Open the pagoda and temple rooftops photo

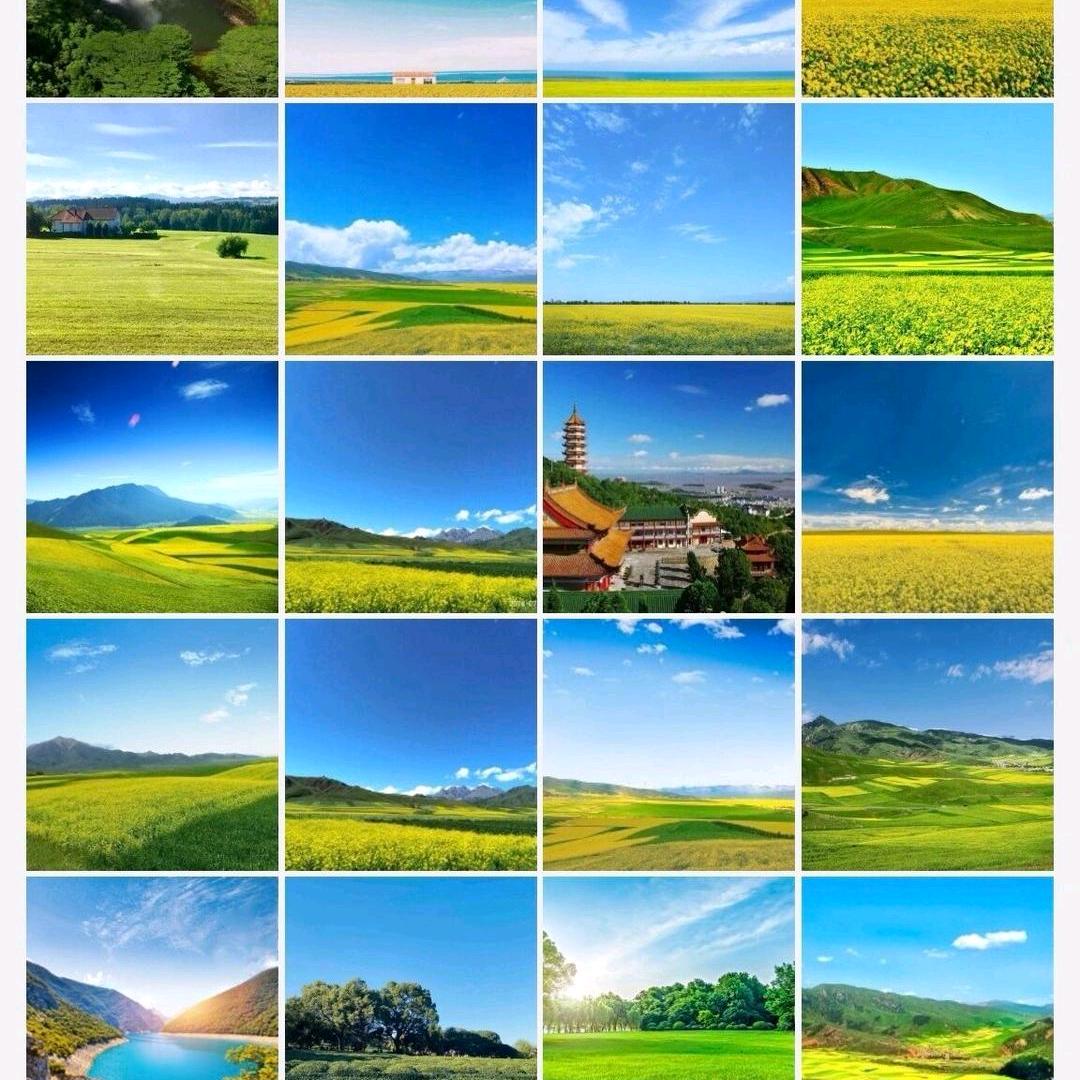669,487
